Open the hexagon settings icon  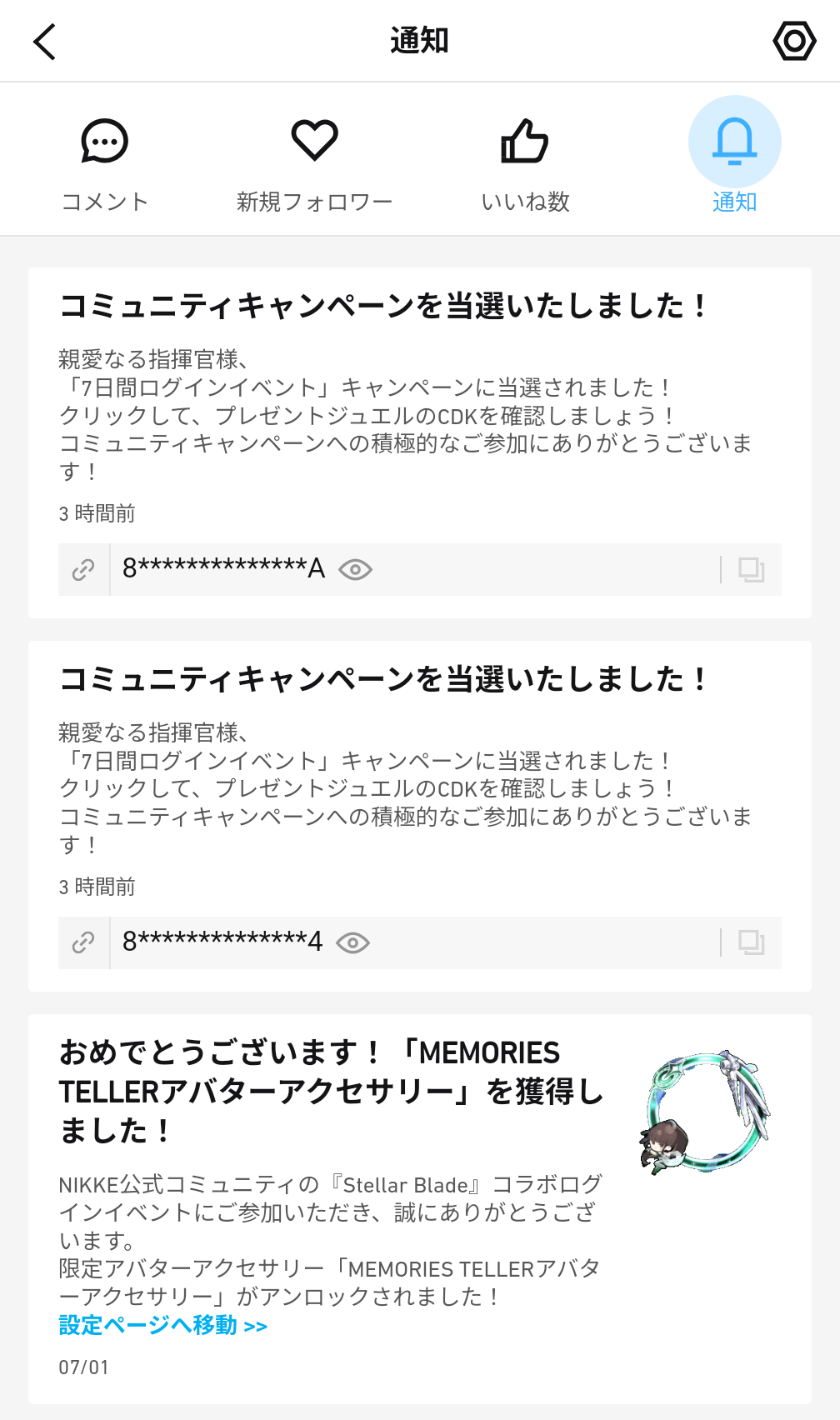[x=794, y=41]
